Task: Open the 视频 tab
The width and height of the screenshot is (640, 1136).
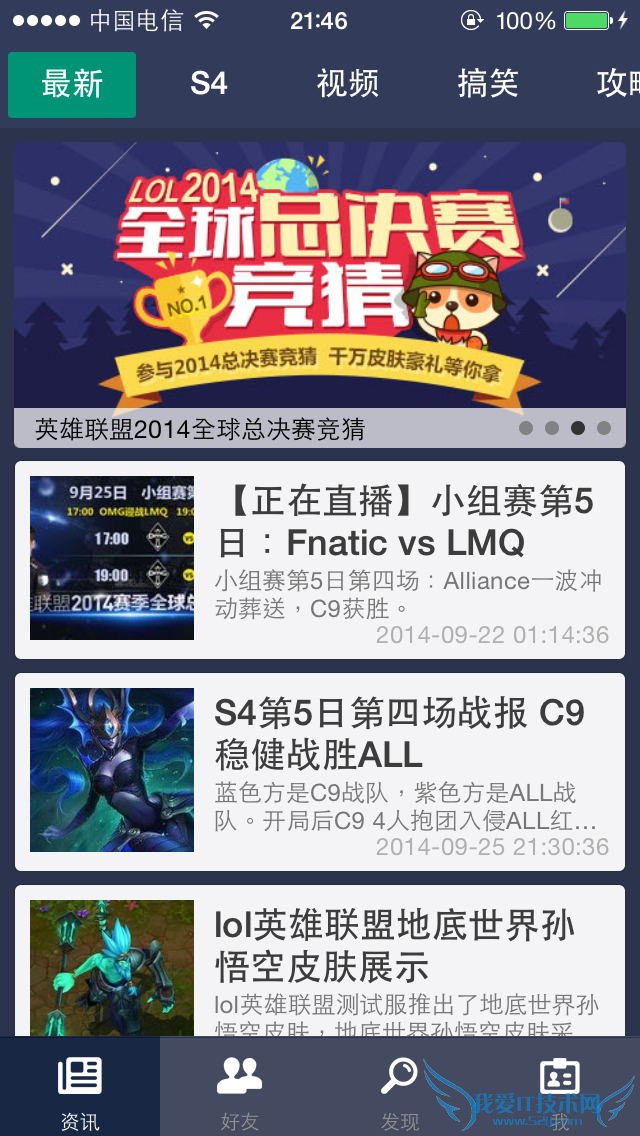Action: 347,84
